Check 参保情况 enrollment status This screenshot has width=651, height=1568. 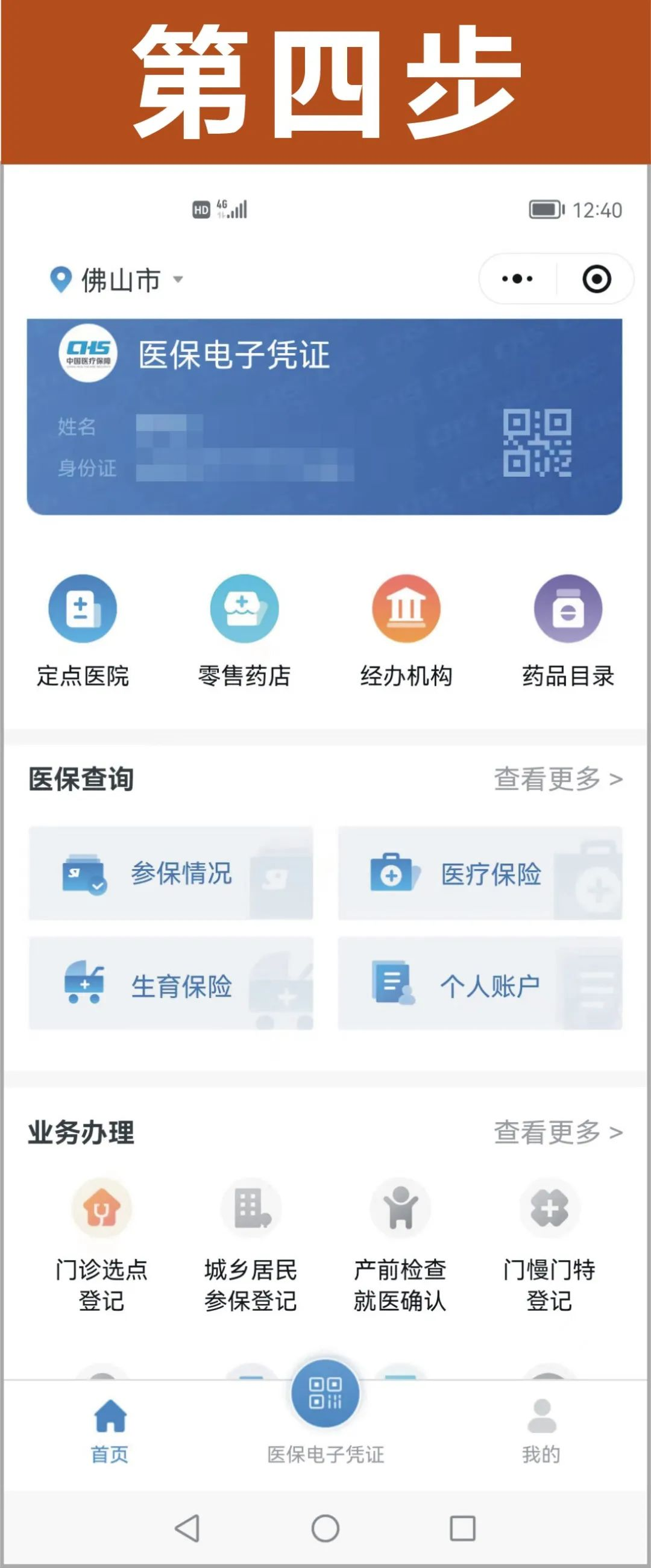click(171, 873)
